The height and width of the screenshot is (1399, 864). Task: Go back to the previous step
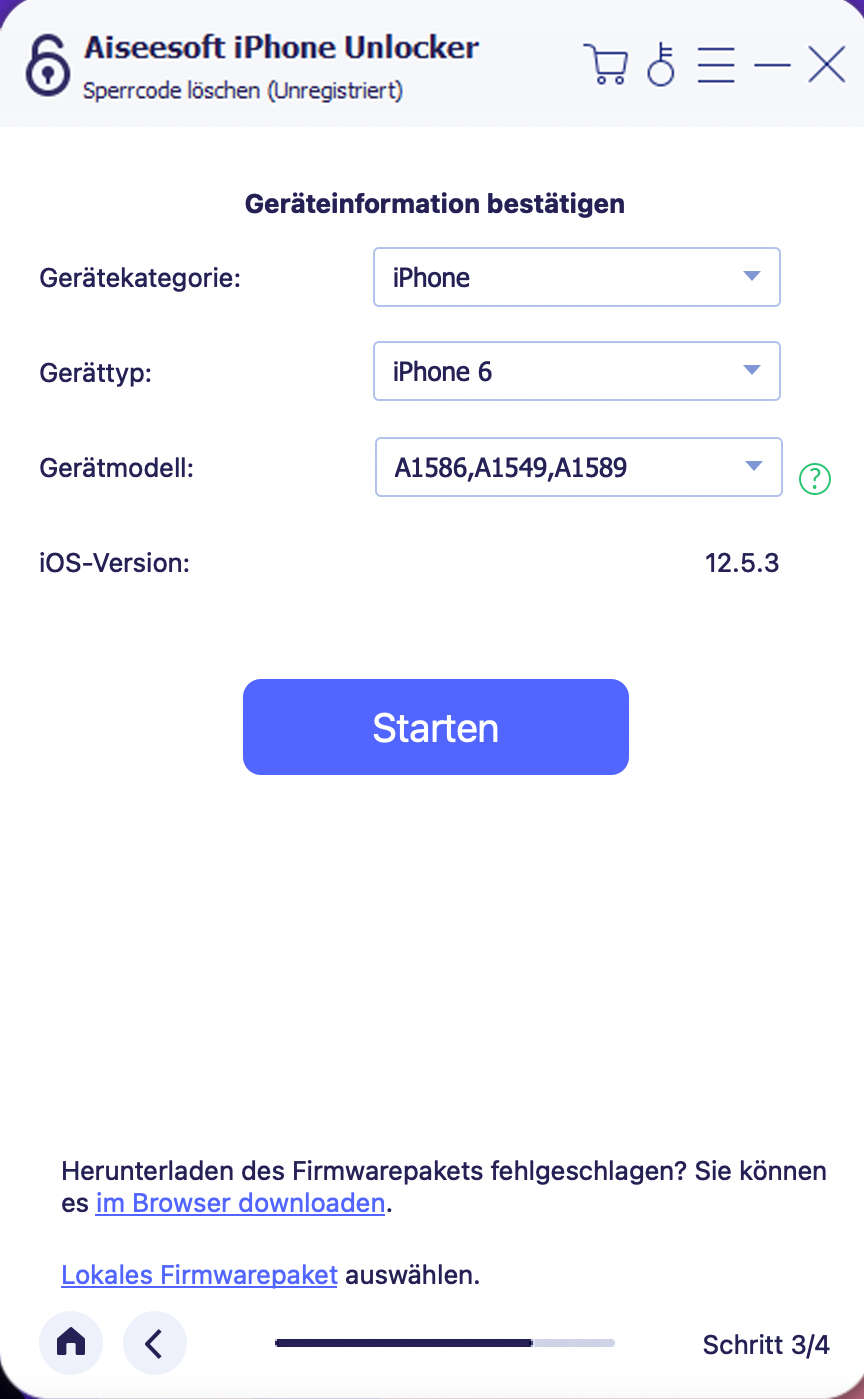point(154,1343)
